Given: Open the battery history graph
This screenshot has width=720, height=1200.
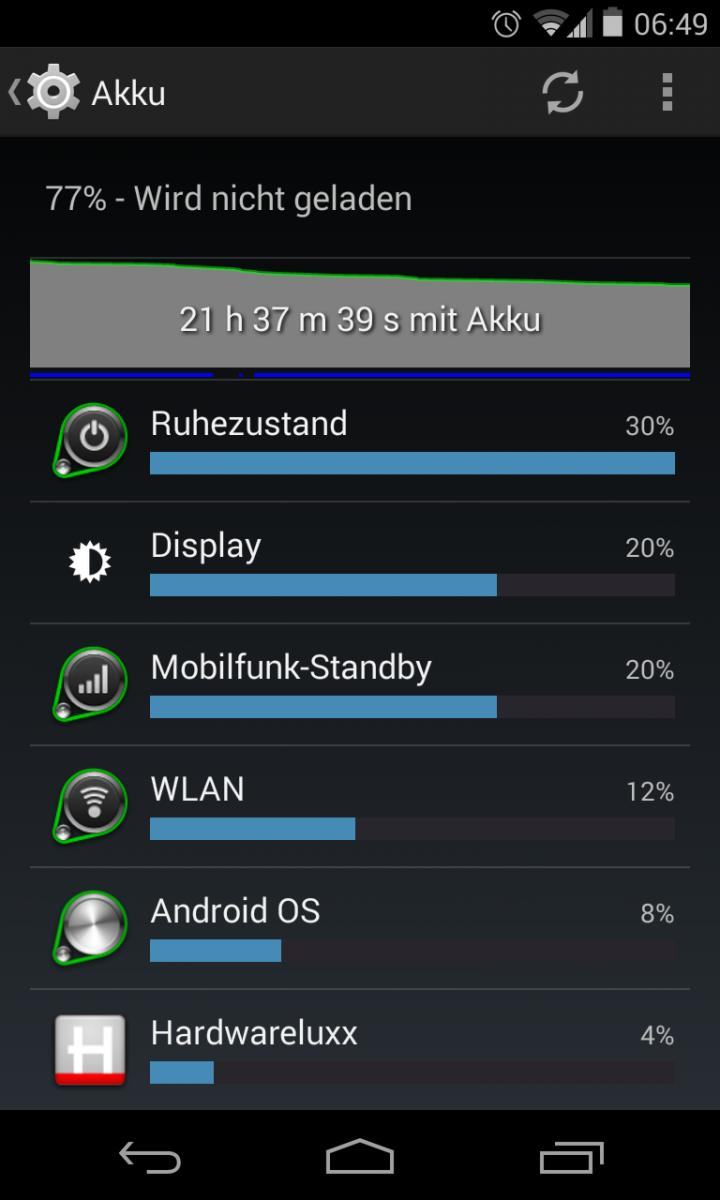Looking at the screenshot, I should (360, 318).
